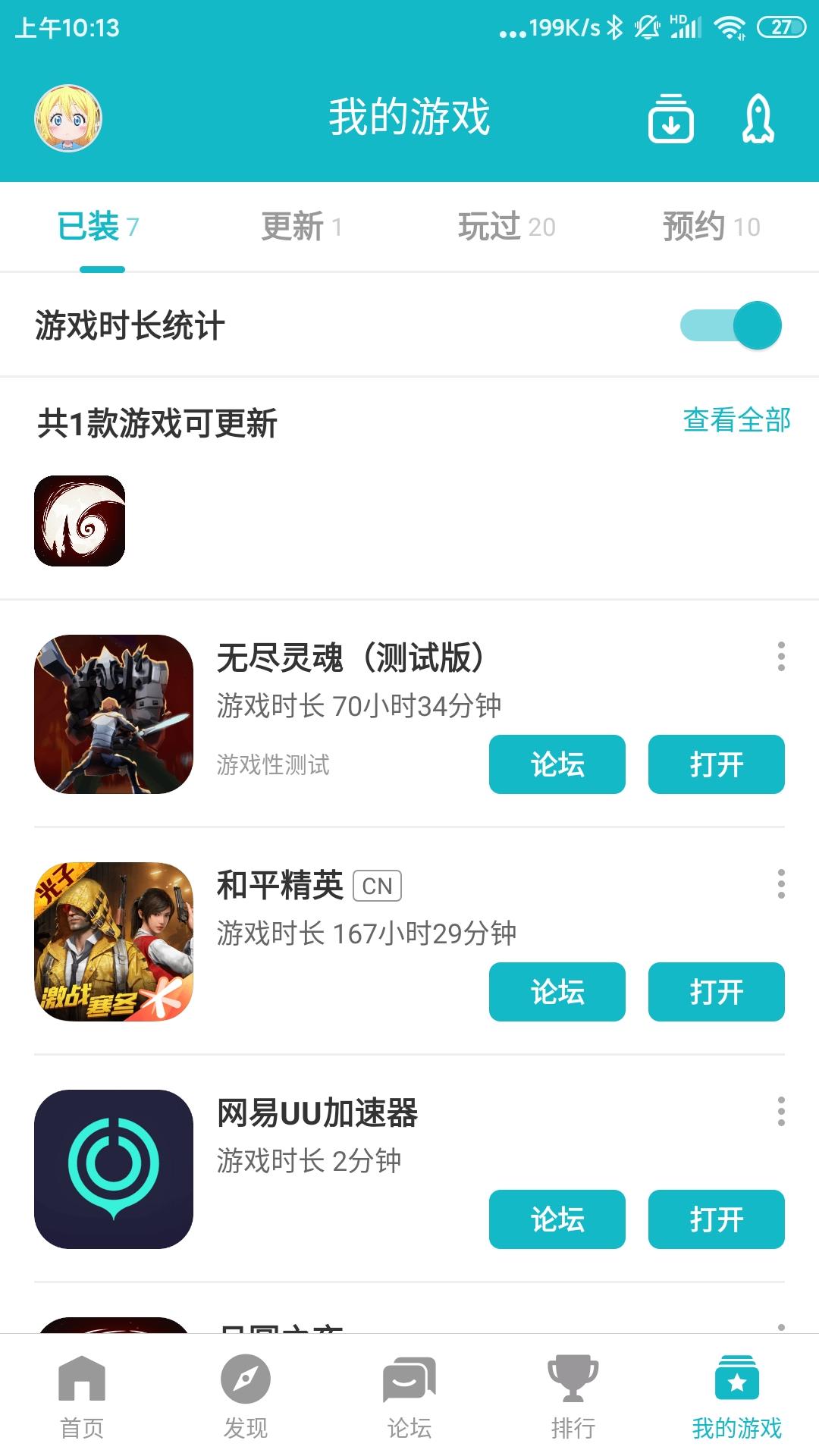Disable the 游戏时长统计 switch
This screenshot has height=1456, width=819.
(733, 325)
